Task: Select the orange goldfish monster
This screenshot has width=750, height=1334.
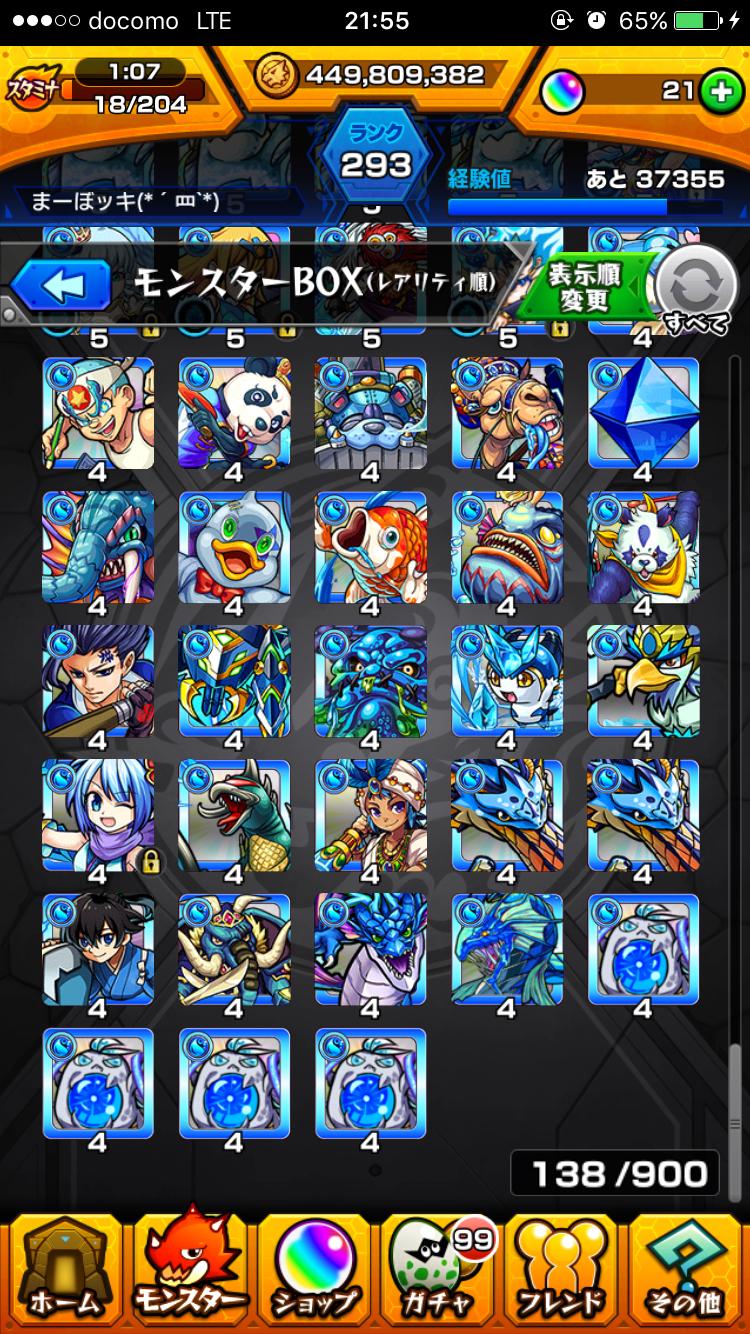Action: [371, 547]
